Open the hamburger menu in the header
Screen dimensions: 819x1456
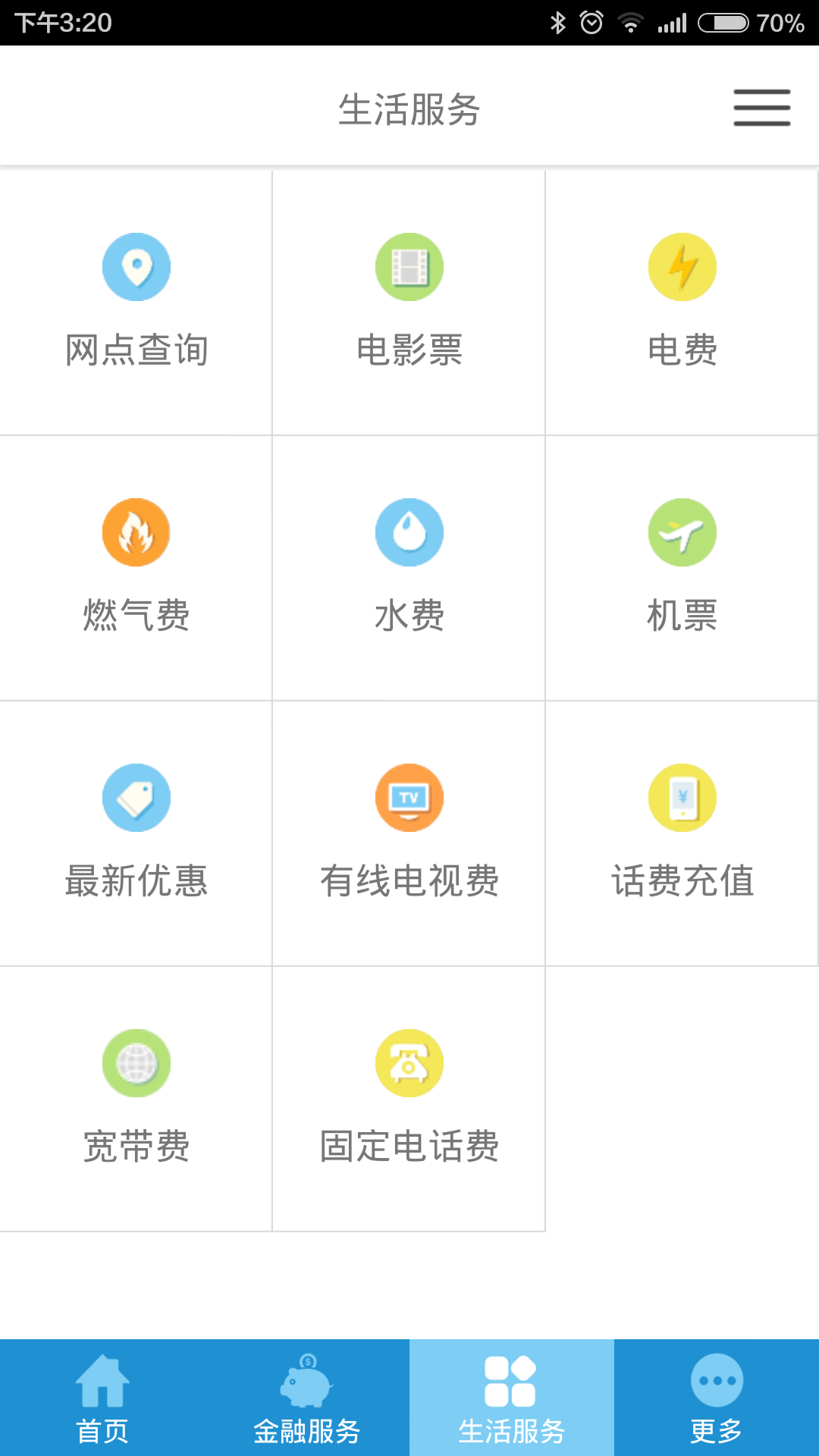761,108
